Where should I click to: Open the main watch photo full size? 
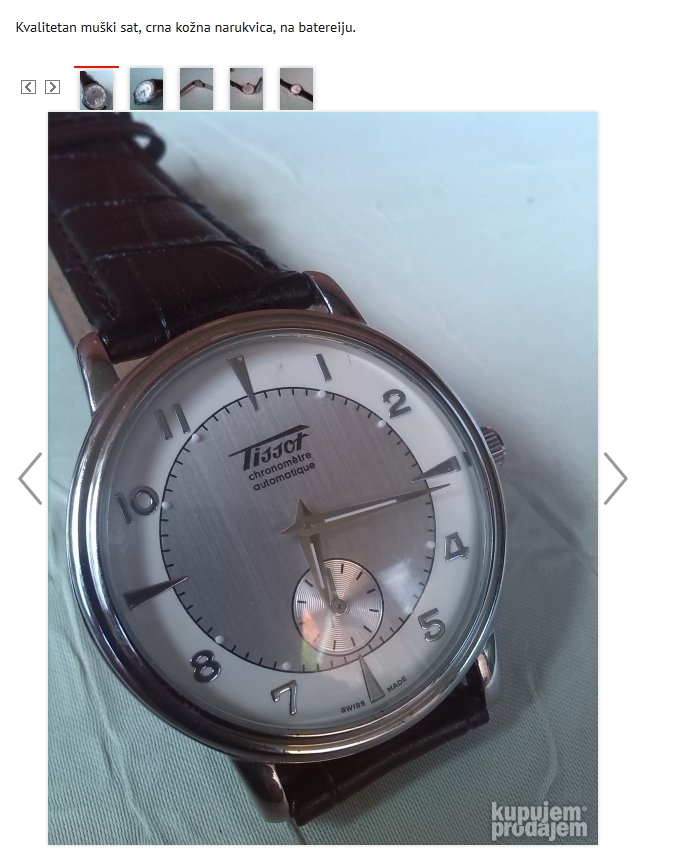click(x=322, y=478)
